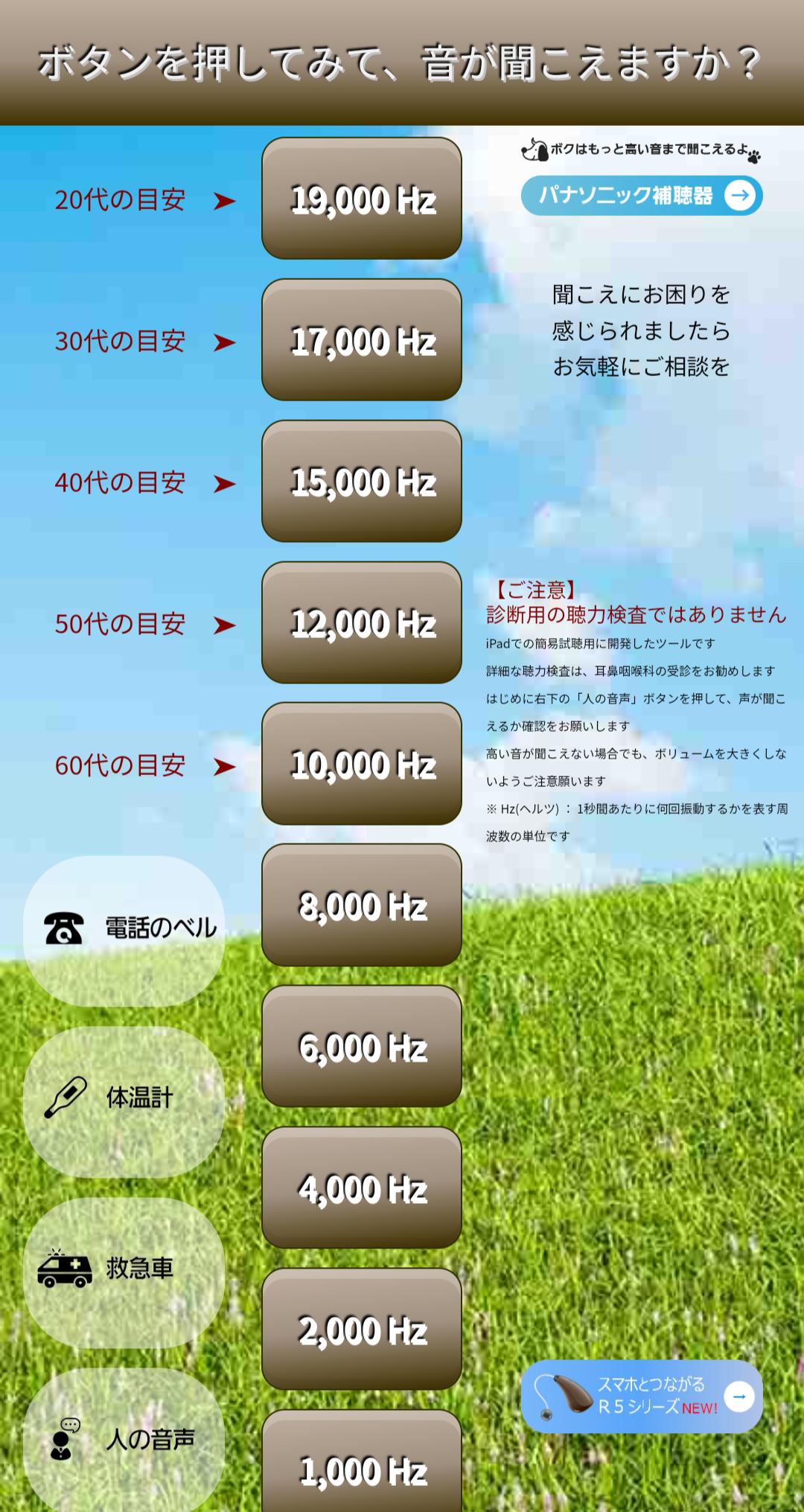The height and width of the screenshot is (1512, 804).
Task: Tap the 8,000 Hz button
Action: 362,905
